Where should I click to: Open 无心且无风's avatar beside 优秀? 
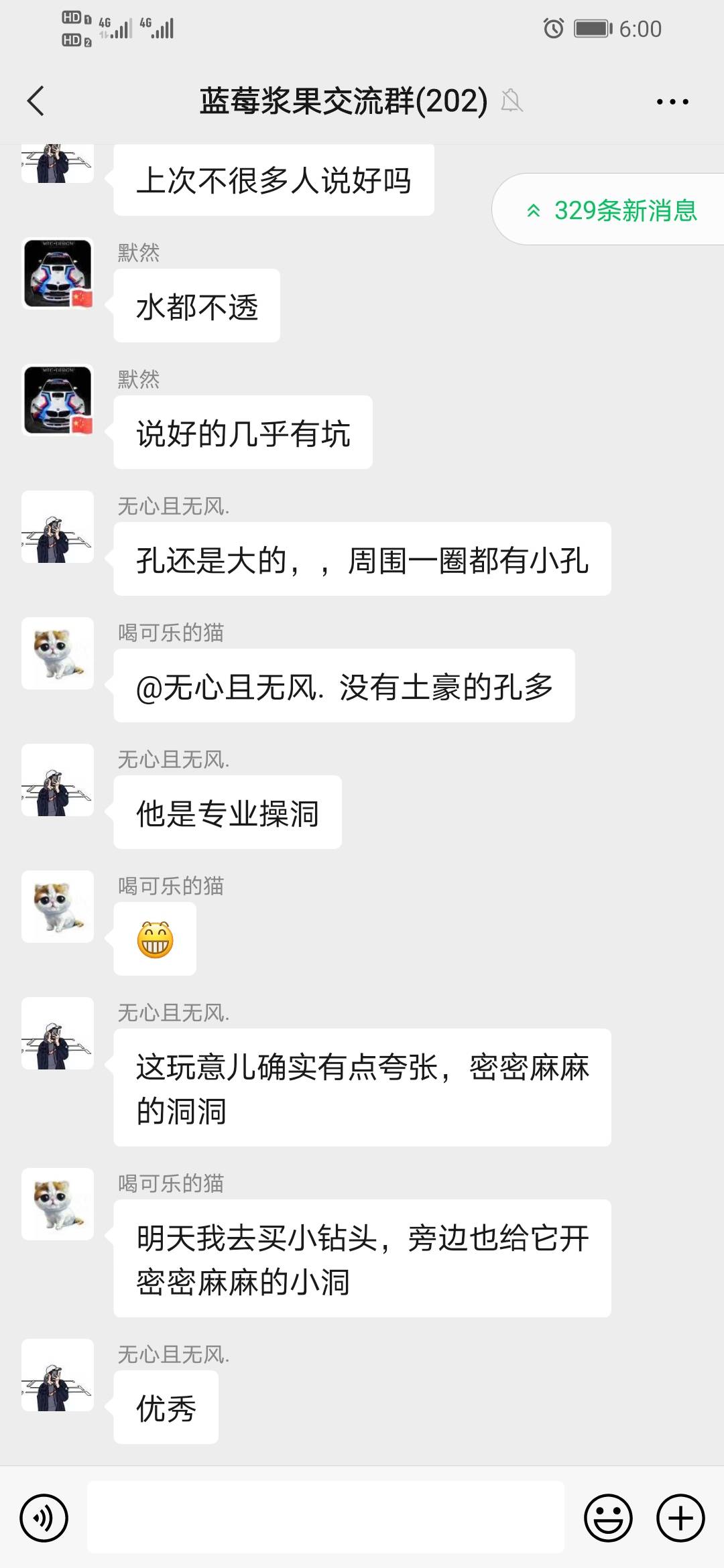(58, 1375)
